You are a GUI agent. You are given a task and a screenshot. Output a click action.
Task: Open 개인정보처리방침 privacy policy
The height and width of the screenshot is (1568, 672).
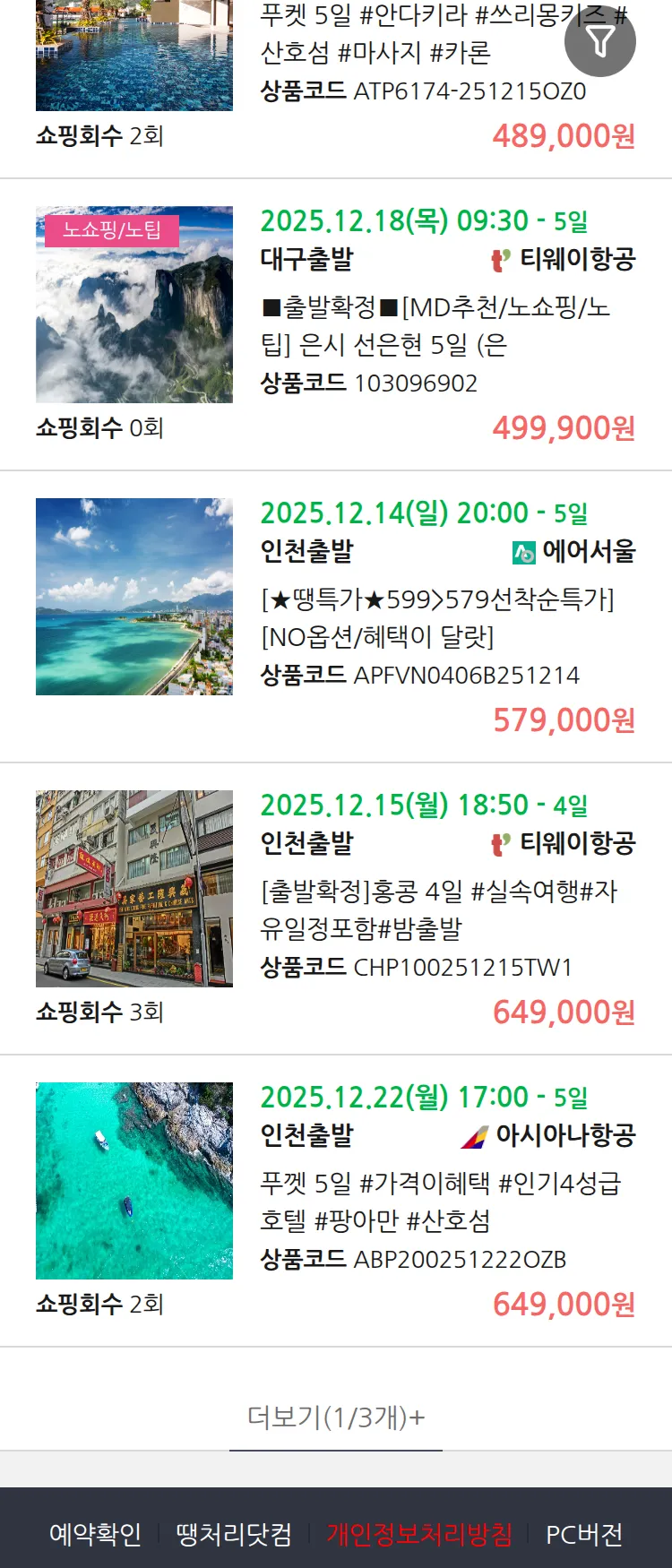pyautogui.click(x=419, y=1534)
